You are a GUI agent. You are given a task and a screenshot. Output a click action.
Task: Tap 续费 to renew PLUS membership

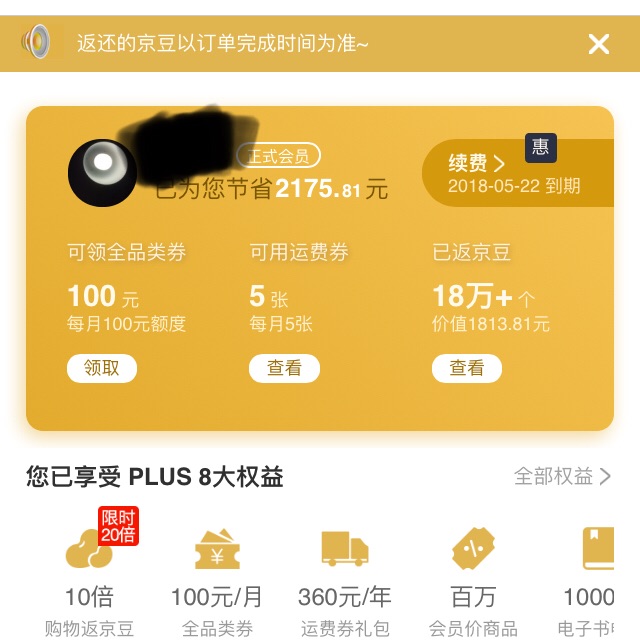click(477, 164)
